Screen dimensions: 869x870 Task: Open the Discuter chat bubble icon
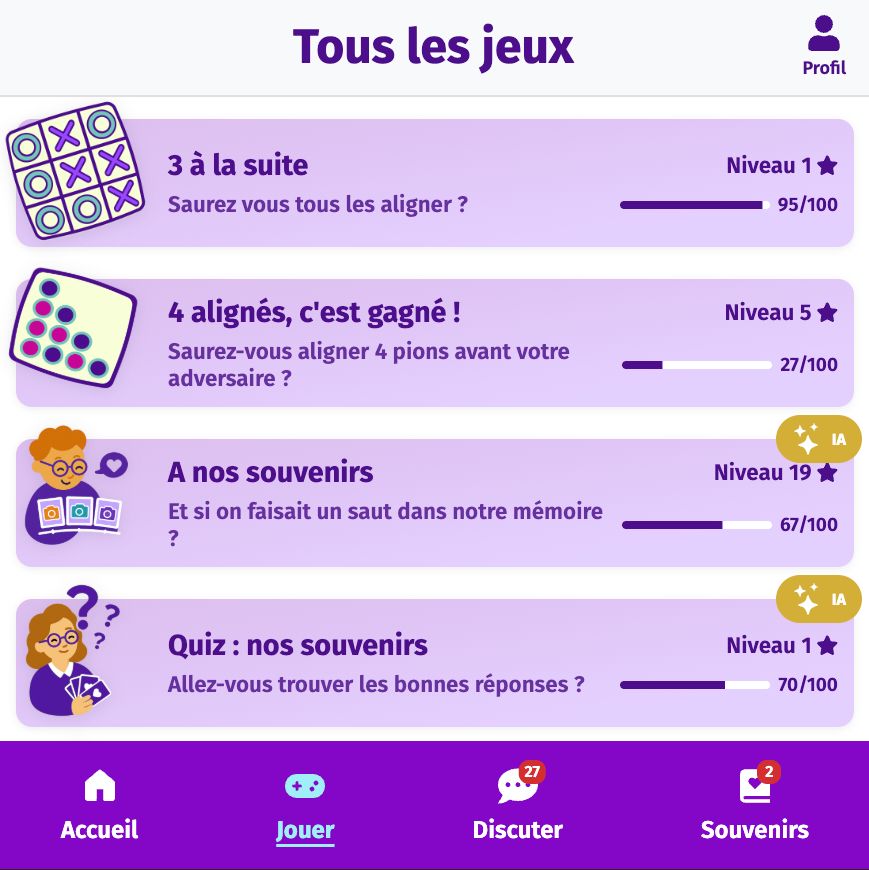[517, 786]
